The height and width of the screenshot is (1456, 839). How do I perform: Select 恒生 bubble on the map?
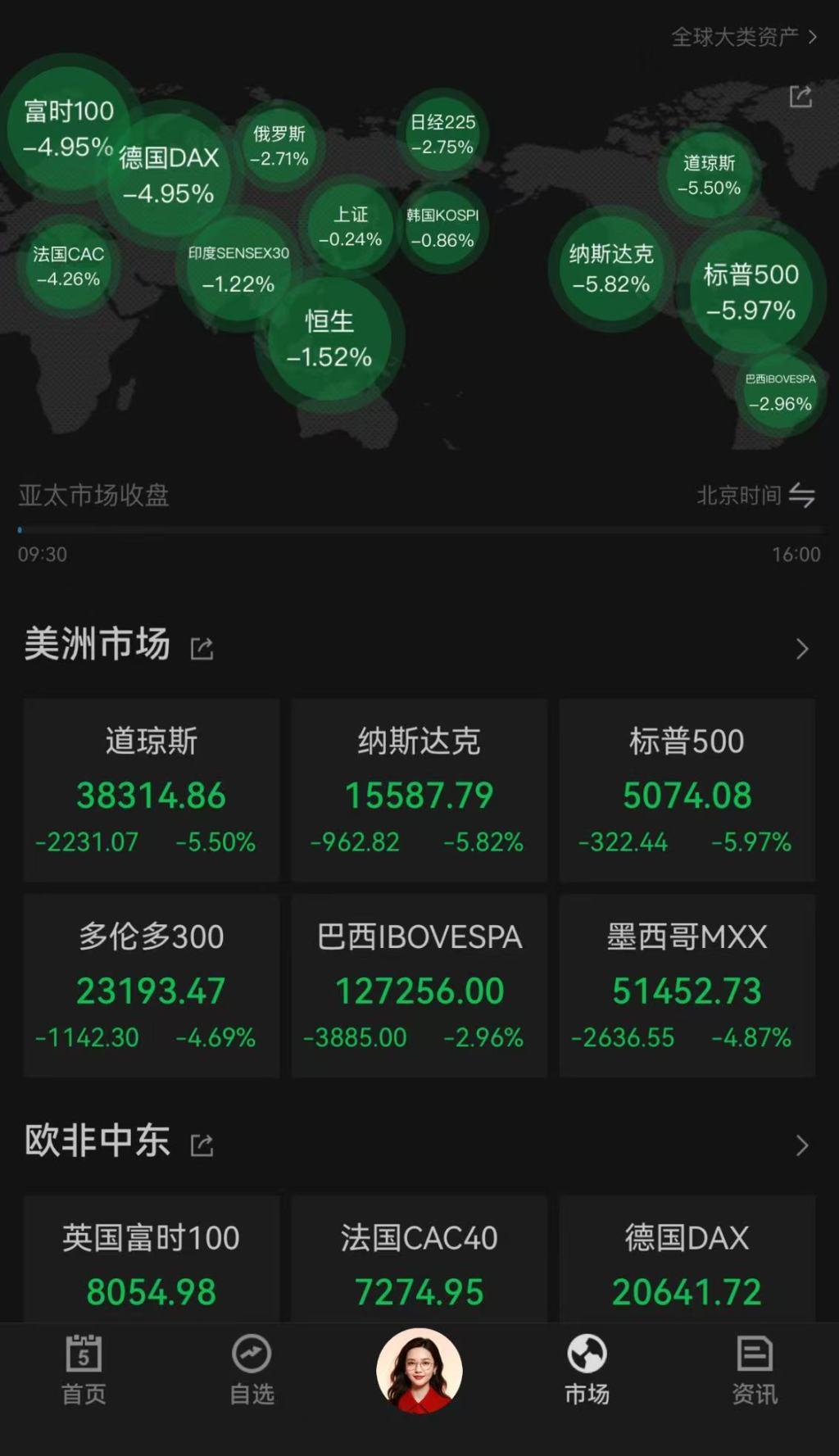[329, 338]
